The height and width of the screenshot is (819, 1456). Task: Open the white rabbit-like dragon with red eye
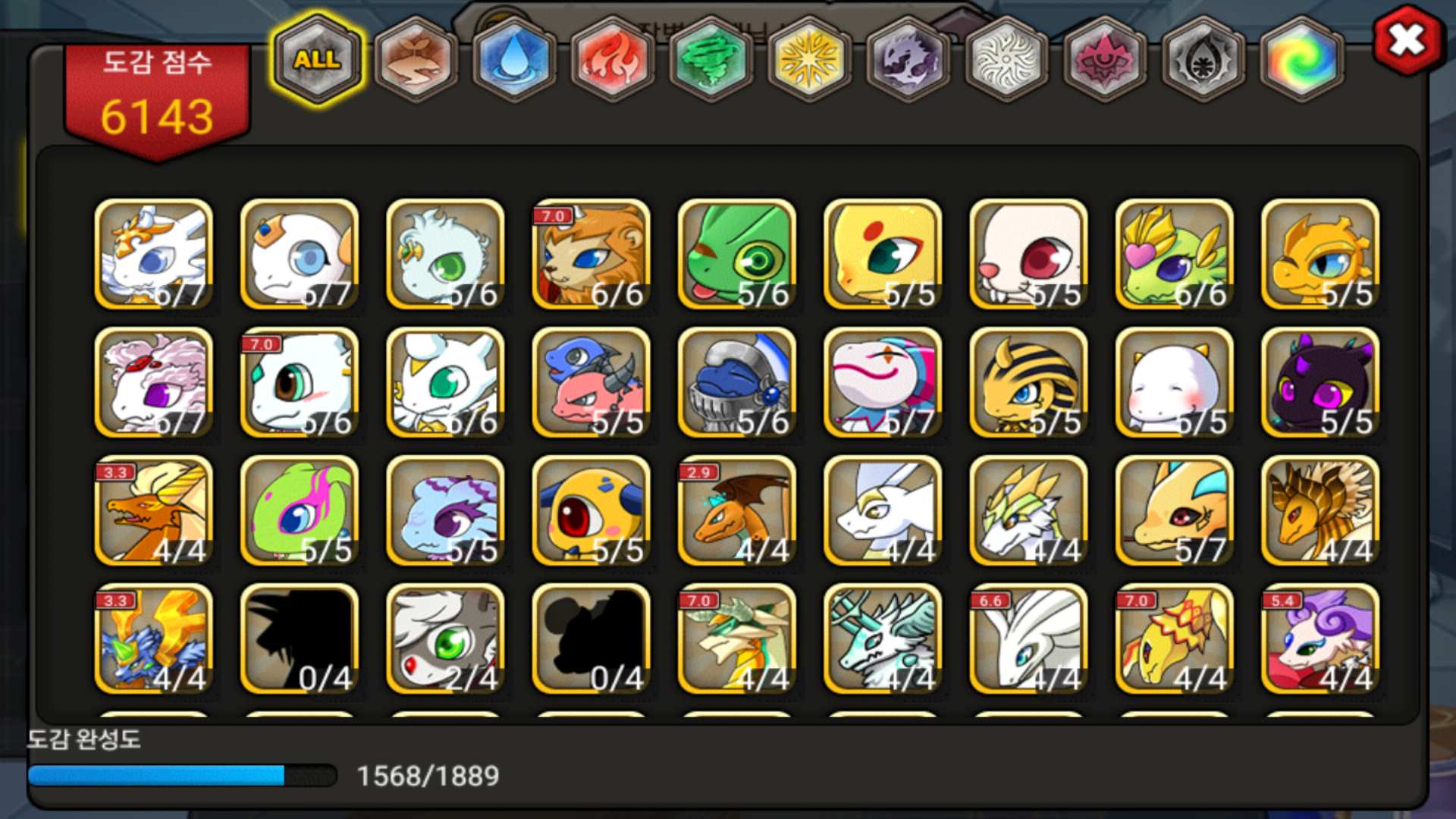click(x=1028, y=255)
